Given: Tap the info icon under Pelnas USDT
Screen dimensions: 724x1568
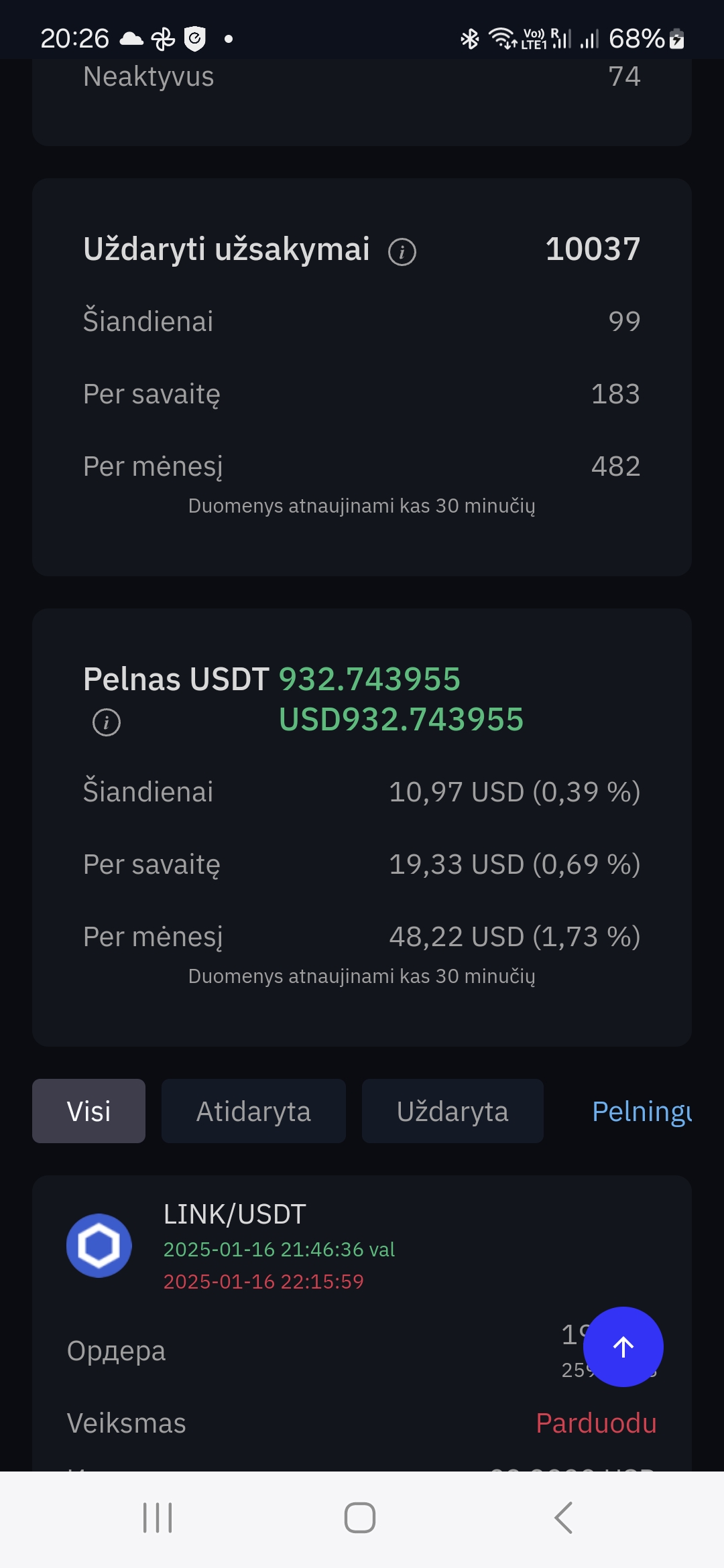Looking at the screenshot, I should click(107, 722).
